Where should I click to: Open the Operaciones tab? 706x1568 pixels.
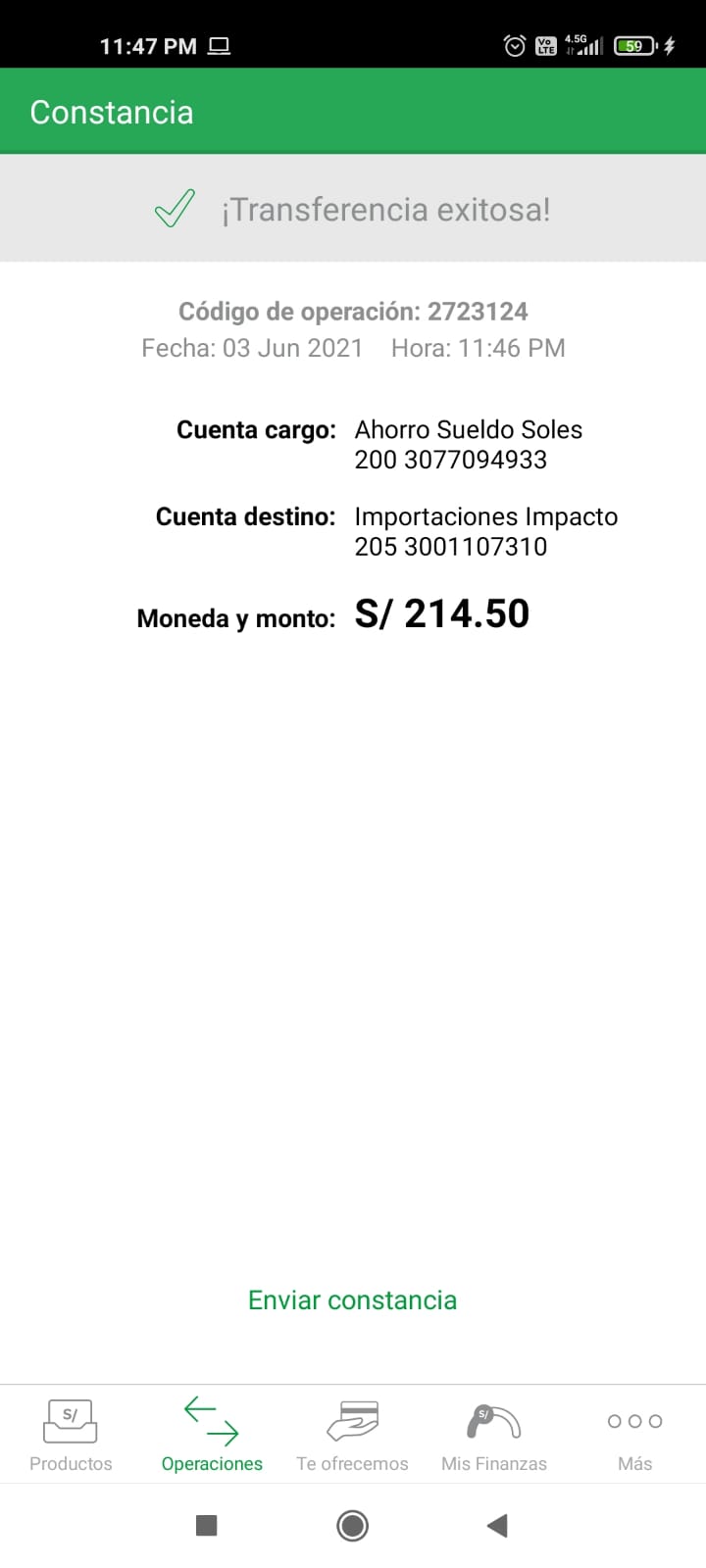click(x=212, y=1436)
